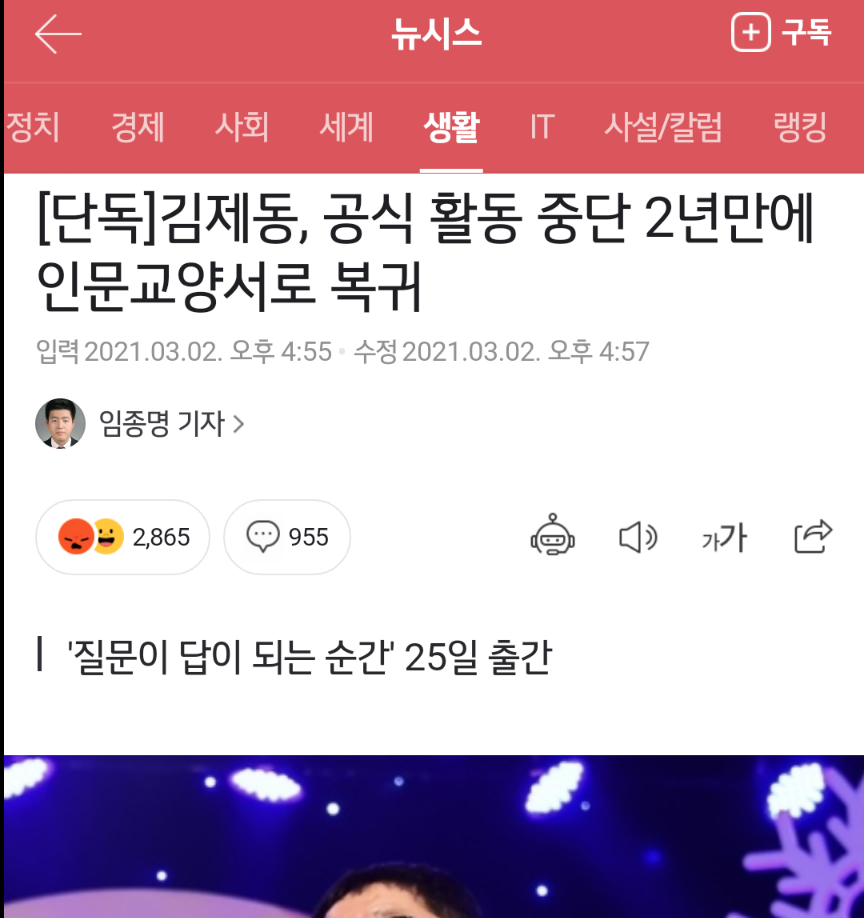The height and width of the screenshot is (918, 864).
Task: Select the 세계 tab
Action: click(346, 127)
